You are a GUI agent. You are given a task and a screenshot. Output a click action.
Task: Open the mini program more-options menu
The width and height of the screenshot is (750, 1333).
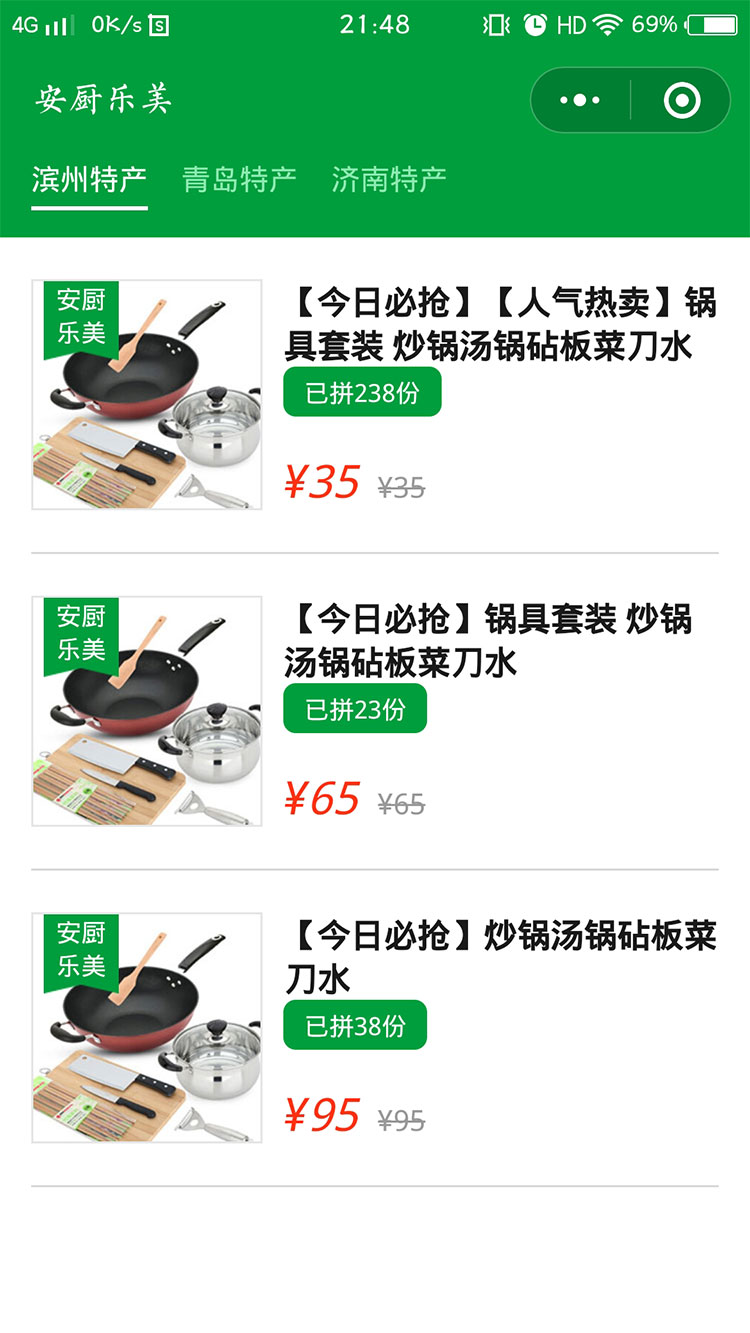click(580, 100)
